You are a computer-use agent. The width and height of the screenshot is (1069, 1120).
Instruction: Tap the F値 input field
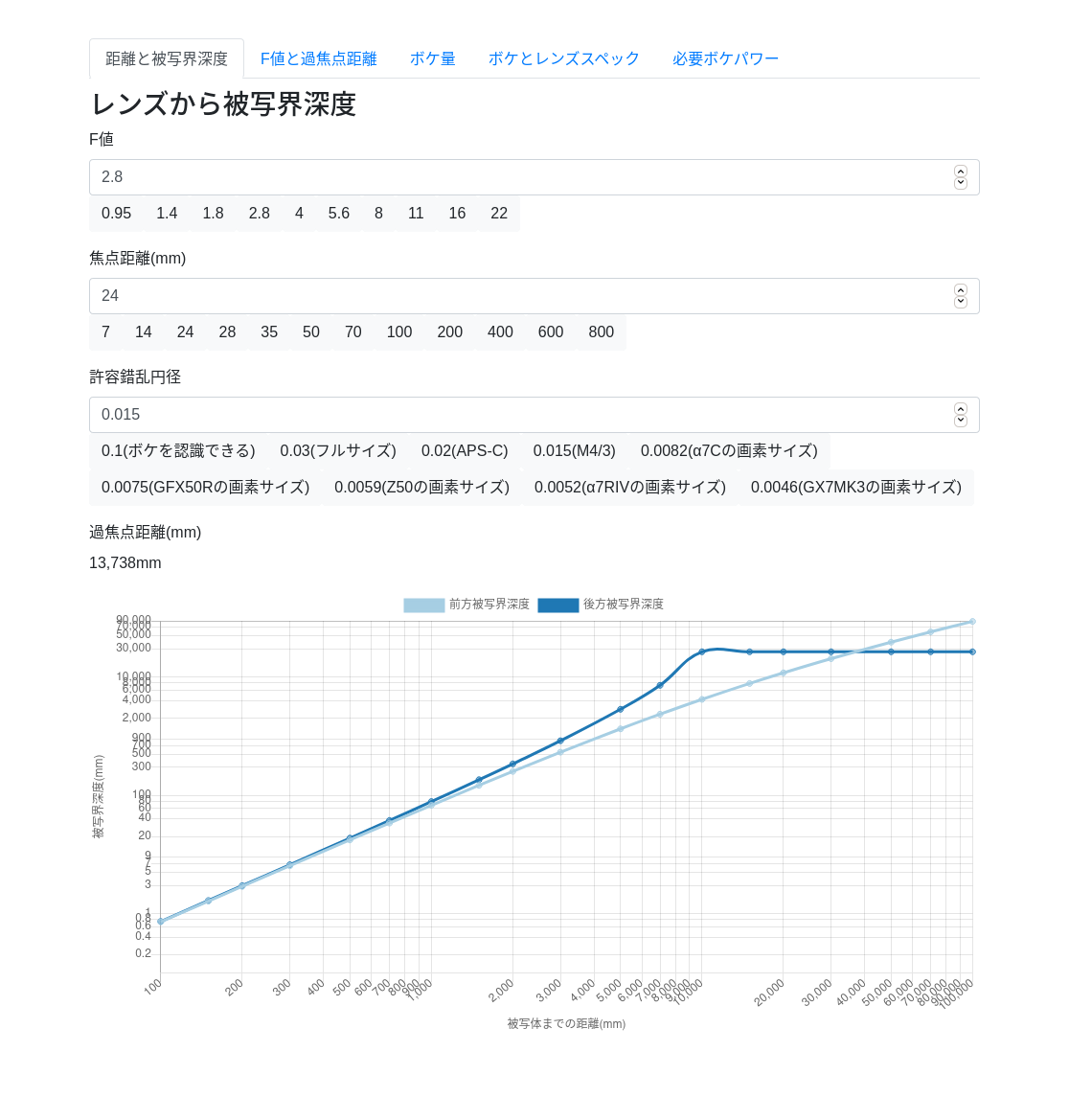(534, 177)
